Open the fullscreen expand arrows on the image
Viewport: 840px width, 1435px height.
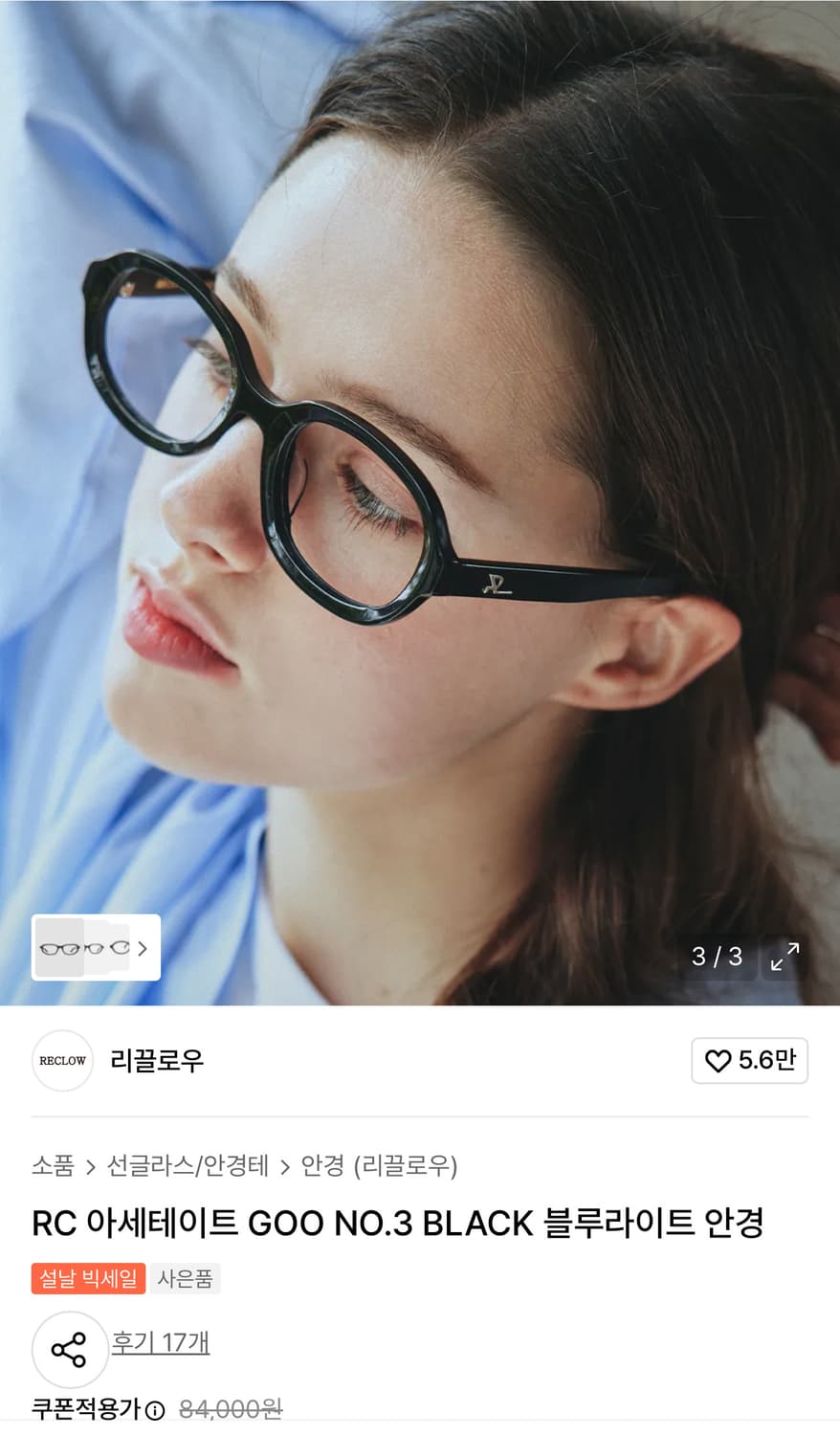783,956
